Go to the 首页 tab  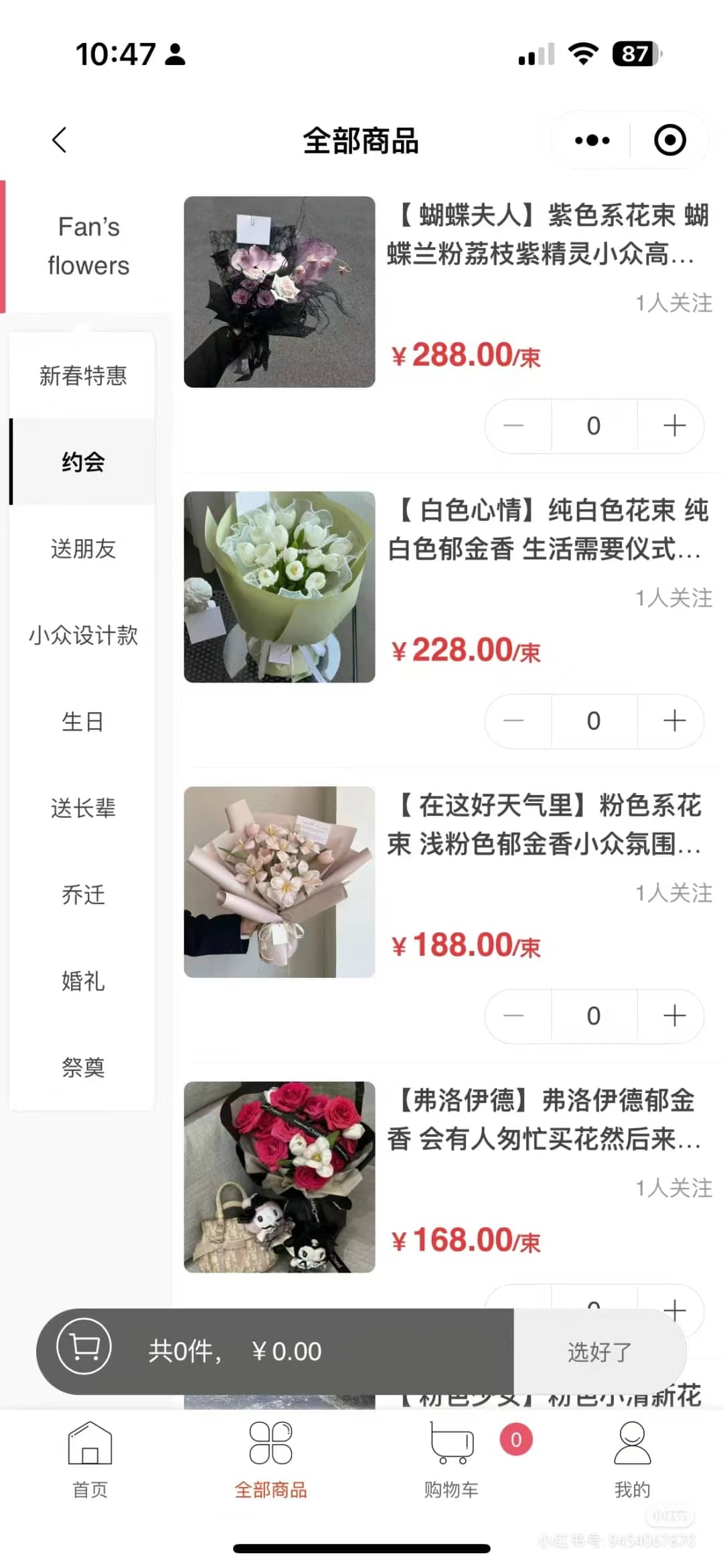coord(90,1460)
